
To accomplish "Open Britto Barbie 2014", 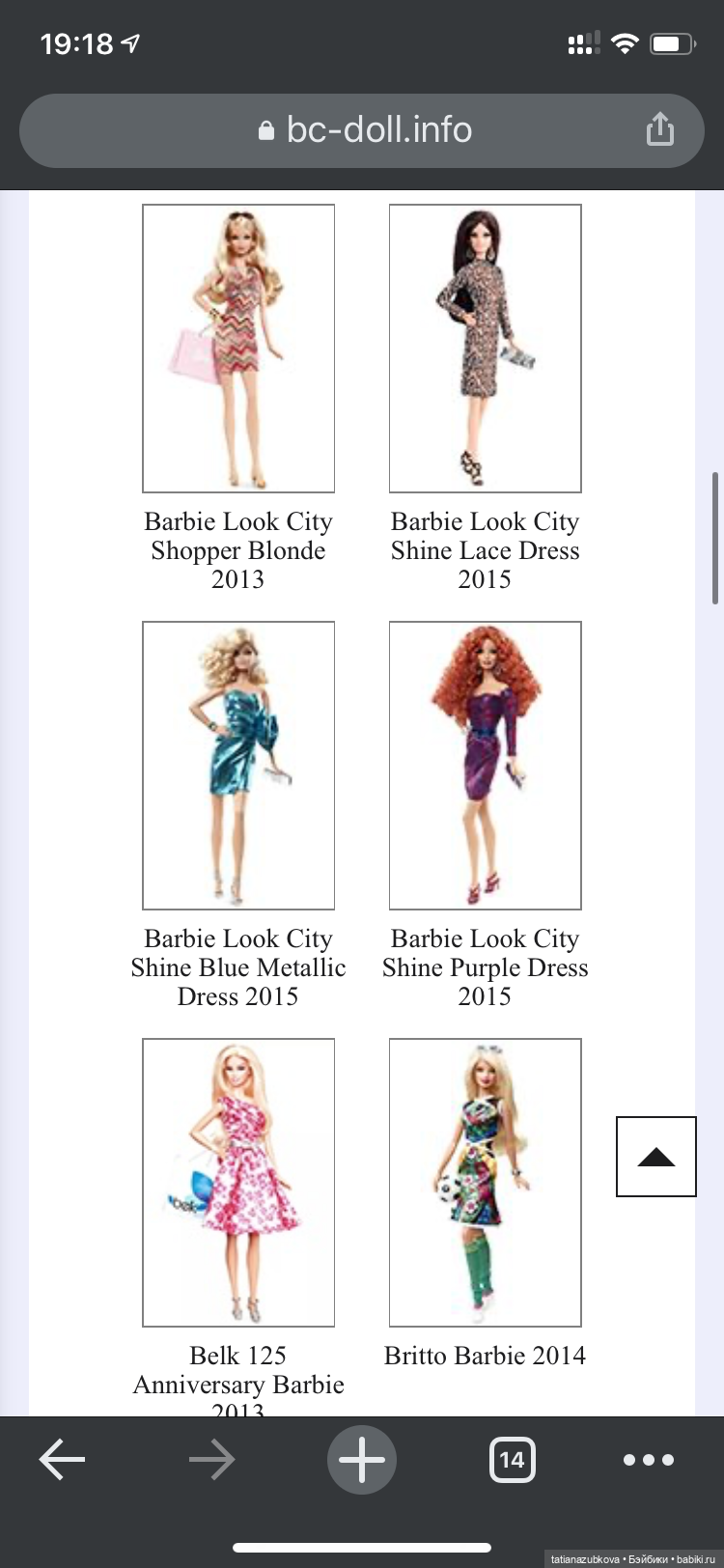I will coord(485,1183).
